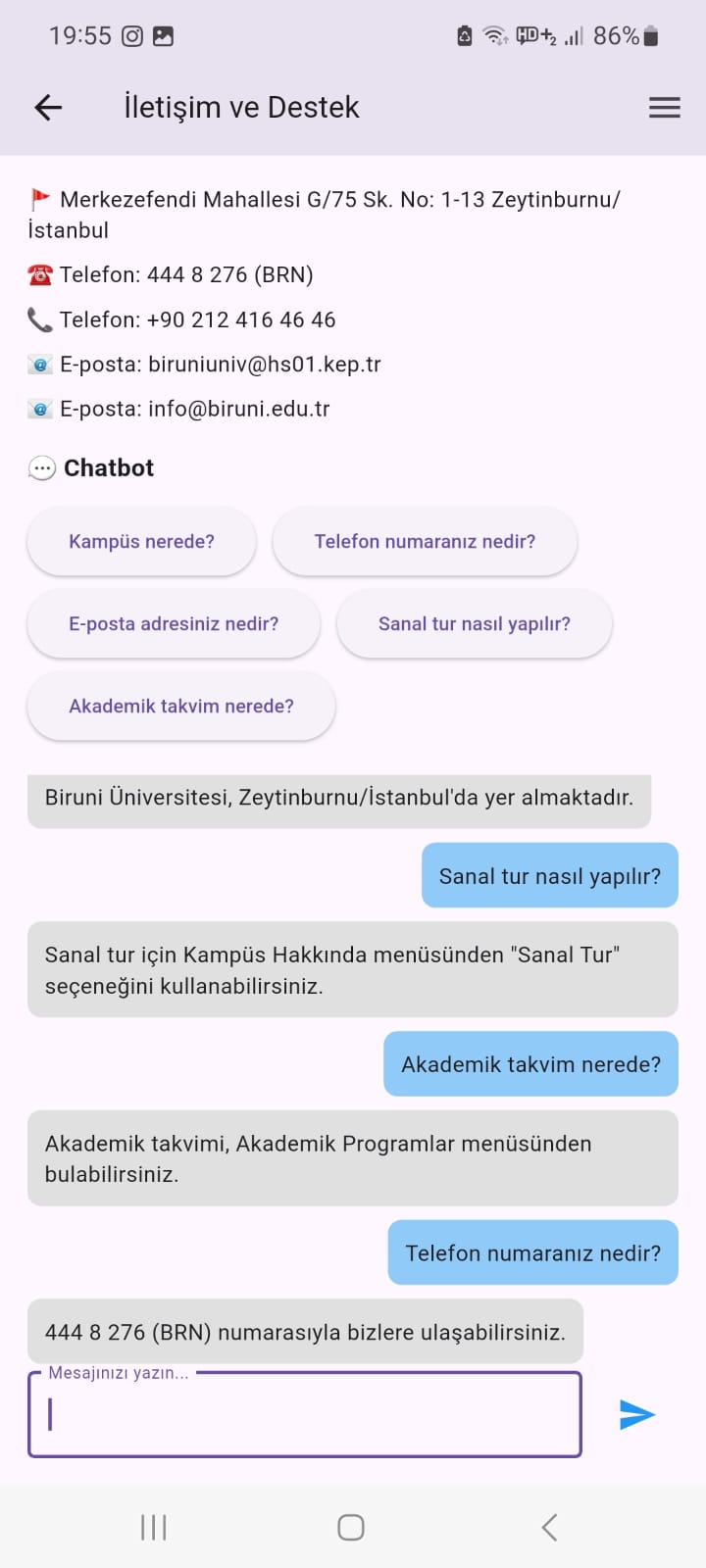Tap the 'Telefon numaranız nedir?' chip

pyautogui.click(x=425, y=541)
